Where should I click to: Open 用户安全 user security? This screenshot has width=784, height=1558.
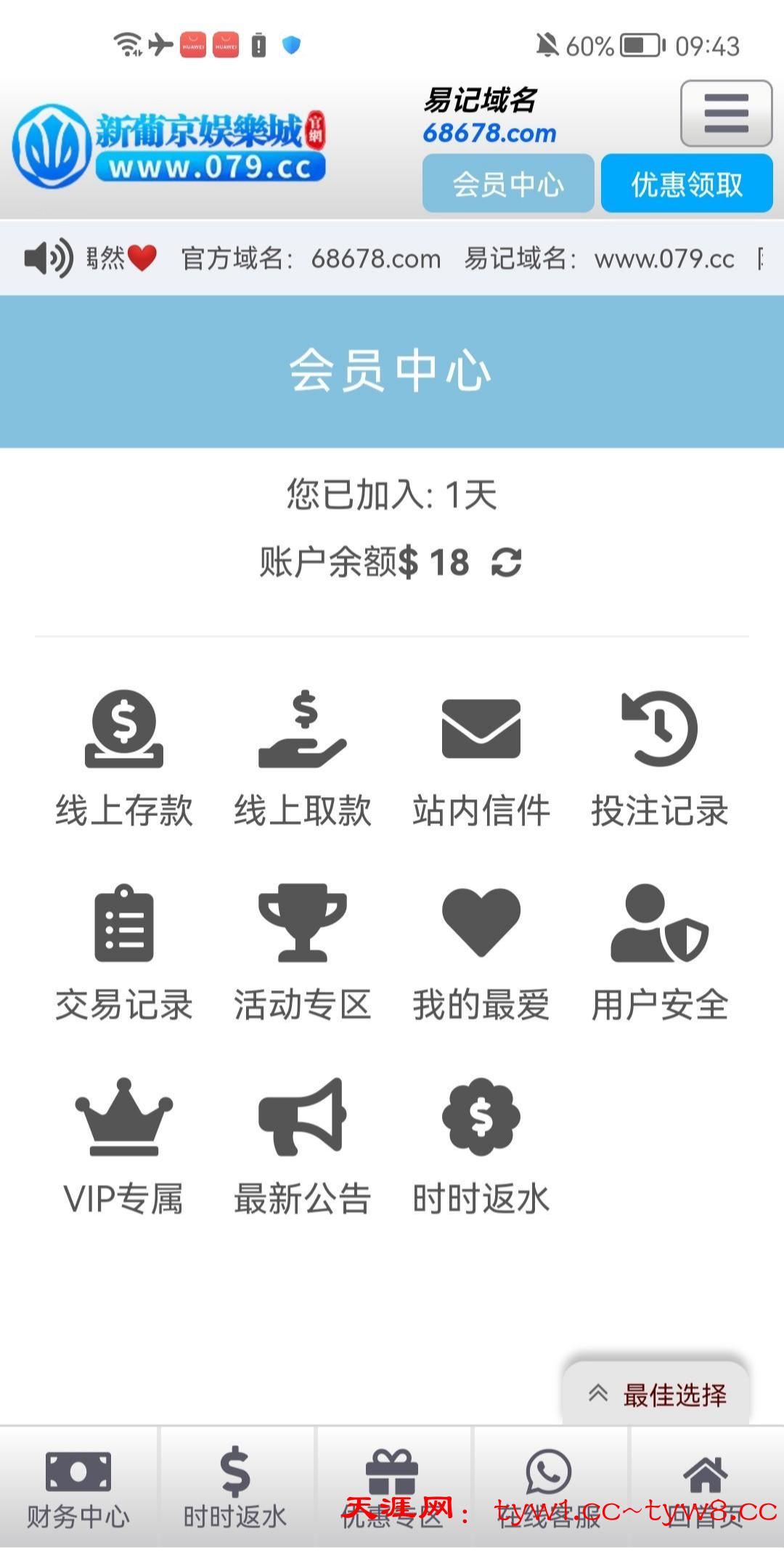click(x=659, y=953)
